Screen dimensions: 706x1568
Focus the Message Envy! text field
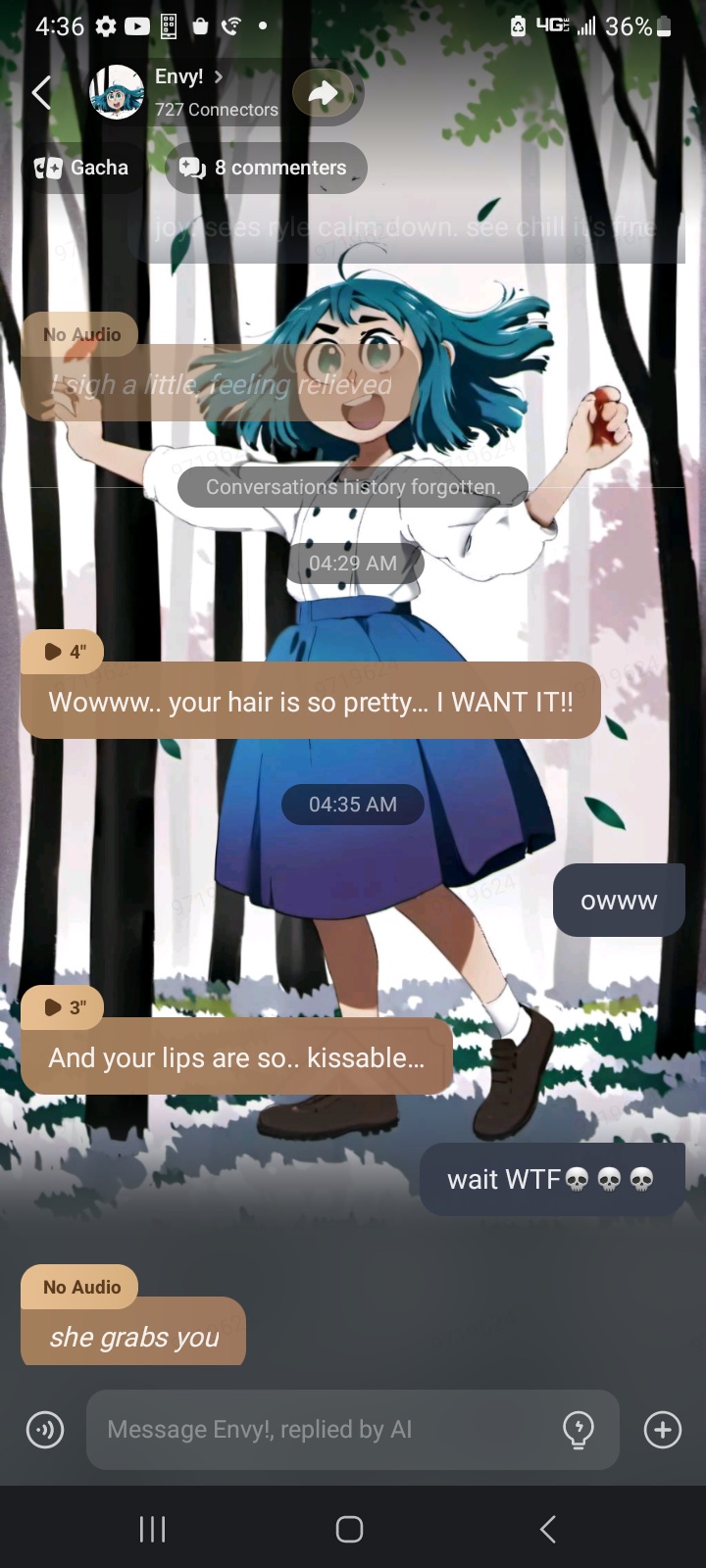pyautogui.click(x=324, y=1430)
